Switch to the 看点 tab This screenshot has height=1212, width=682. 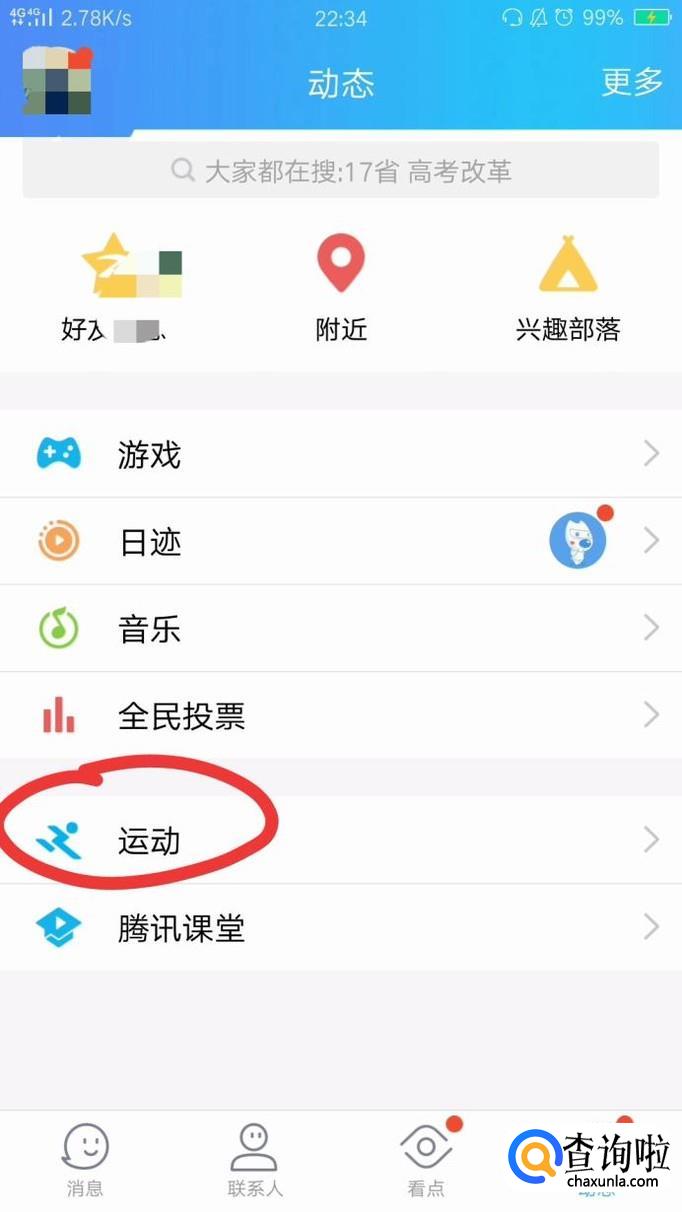click(426, 1160)
